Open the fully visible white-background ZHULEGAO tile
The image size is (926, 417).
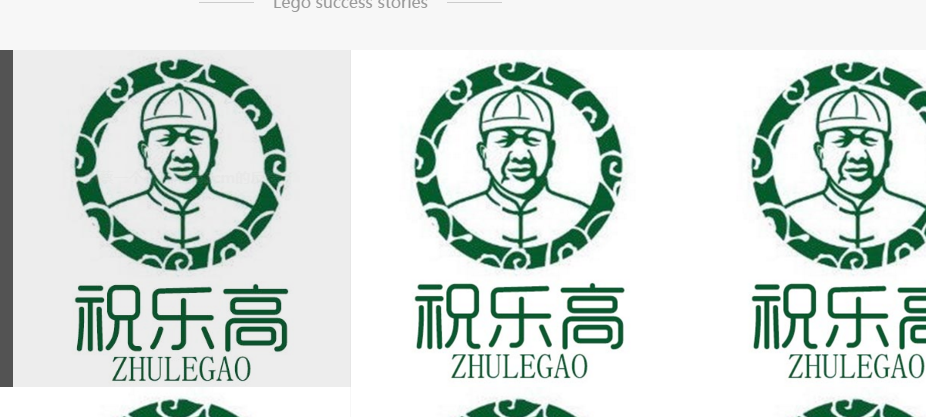(519, 218)
